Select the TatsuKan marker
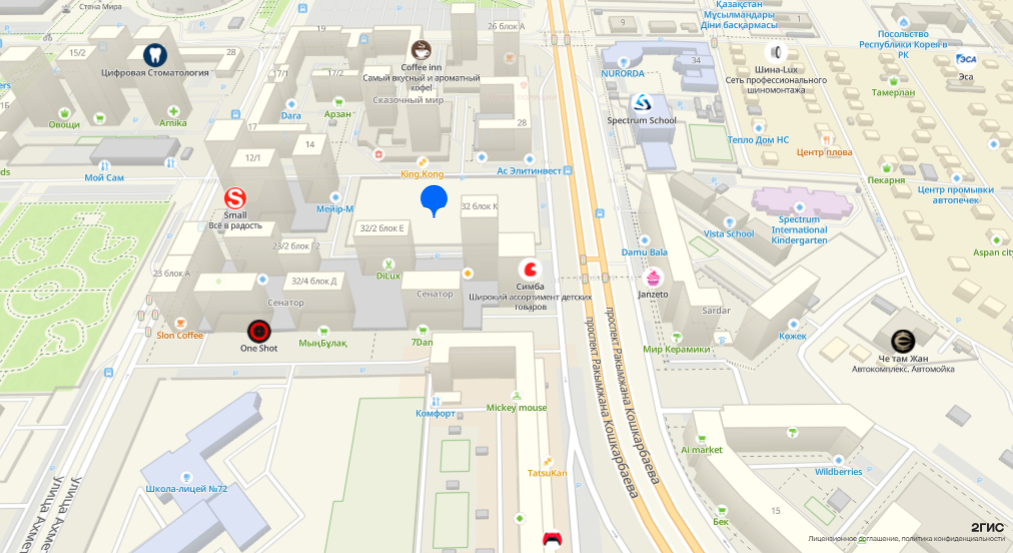 click(x=547, y=472)
